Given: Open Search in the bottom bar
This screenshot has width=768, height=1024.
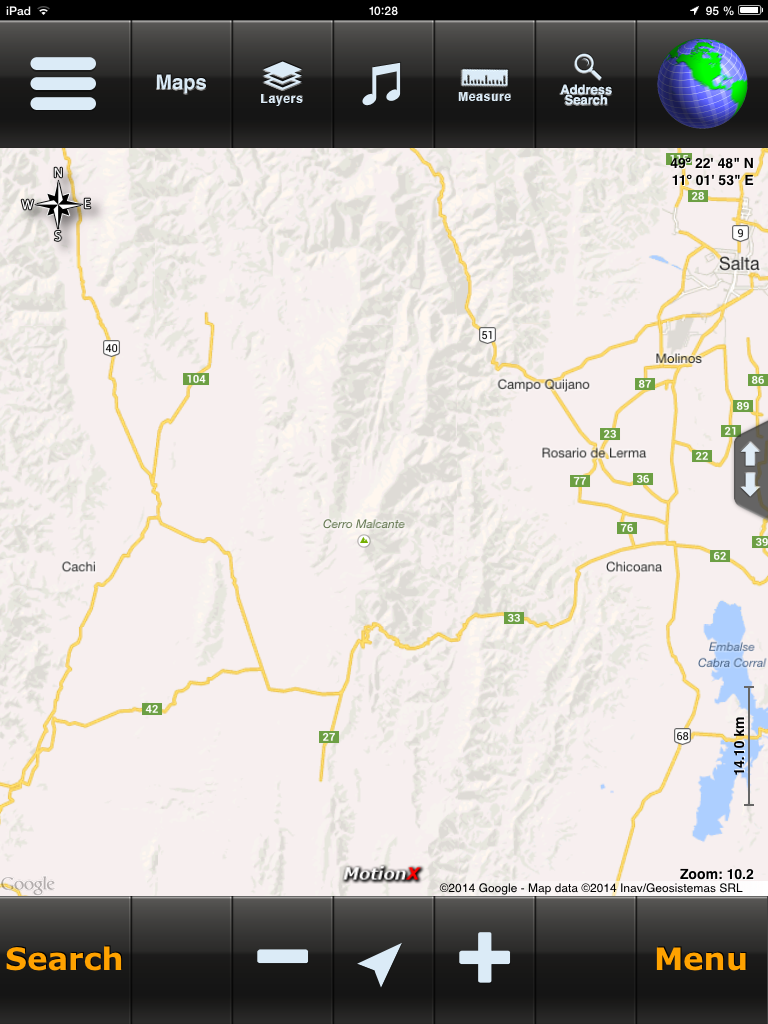Looking at the screenshot, I should [64, 959].
